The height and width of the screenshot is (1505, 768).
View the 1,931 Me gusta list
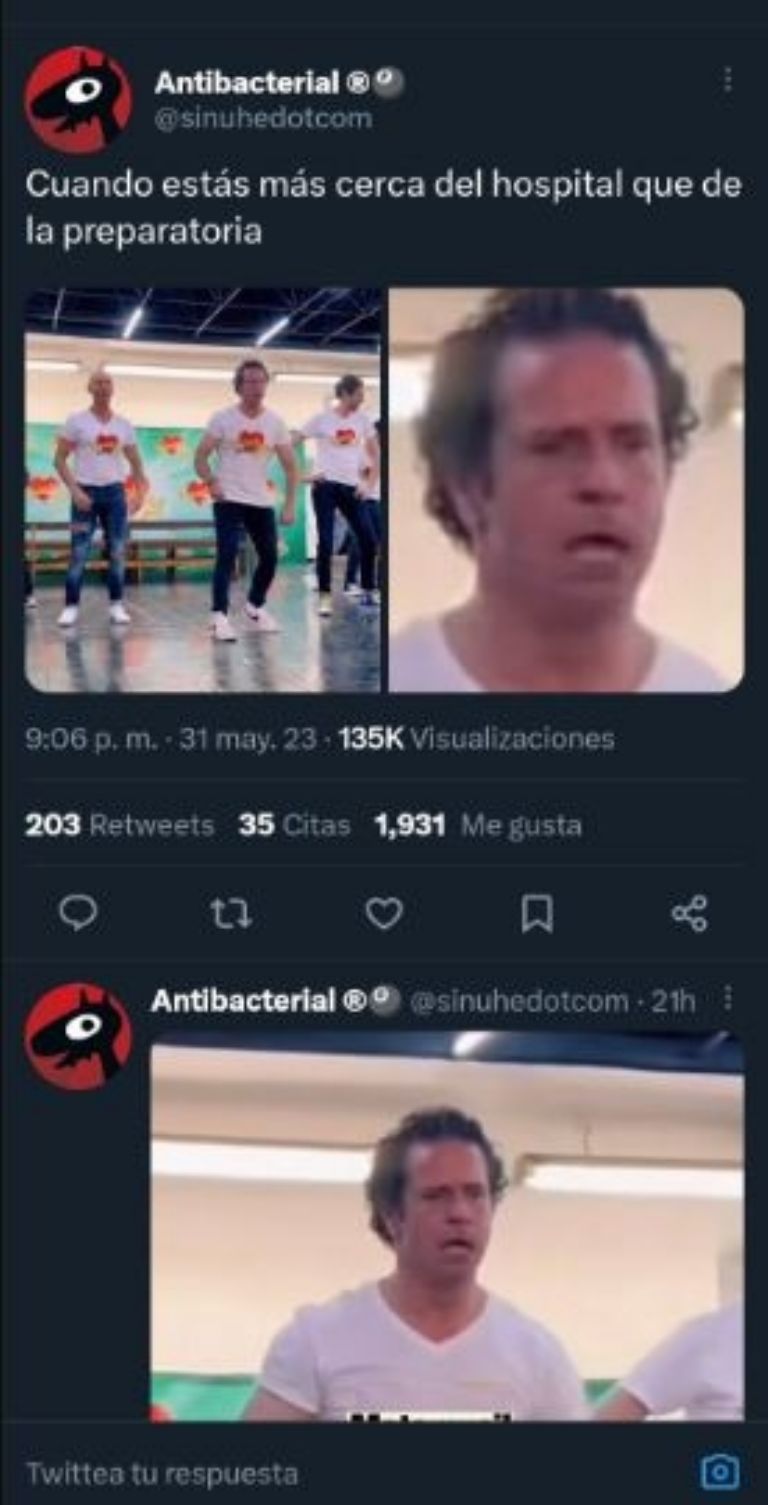click(477, 825)
